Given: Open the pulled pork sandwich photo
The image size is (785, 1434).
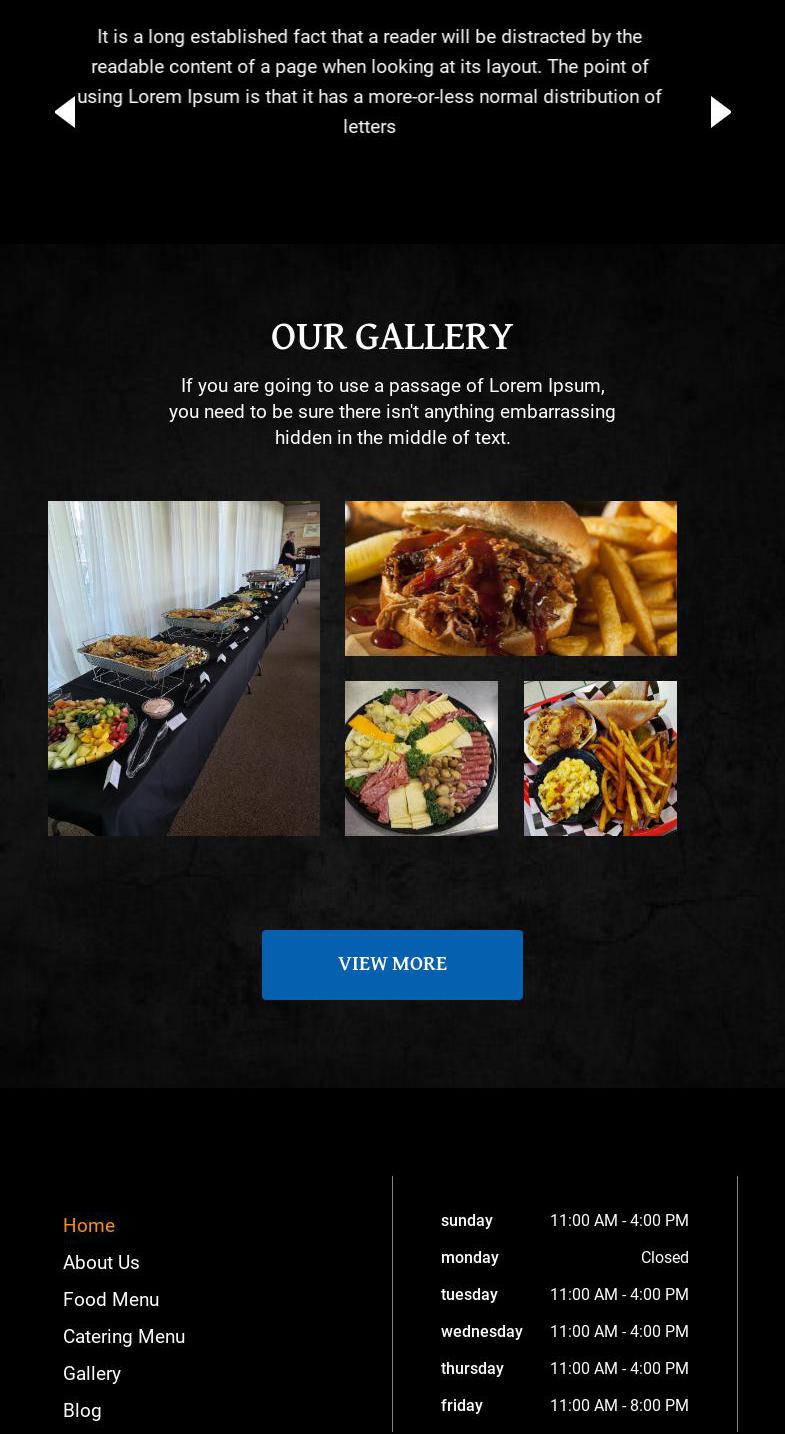Looking at the screenshot, I should tap(510, 578).
